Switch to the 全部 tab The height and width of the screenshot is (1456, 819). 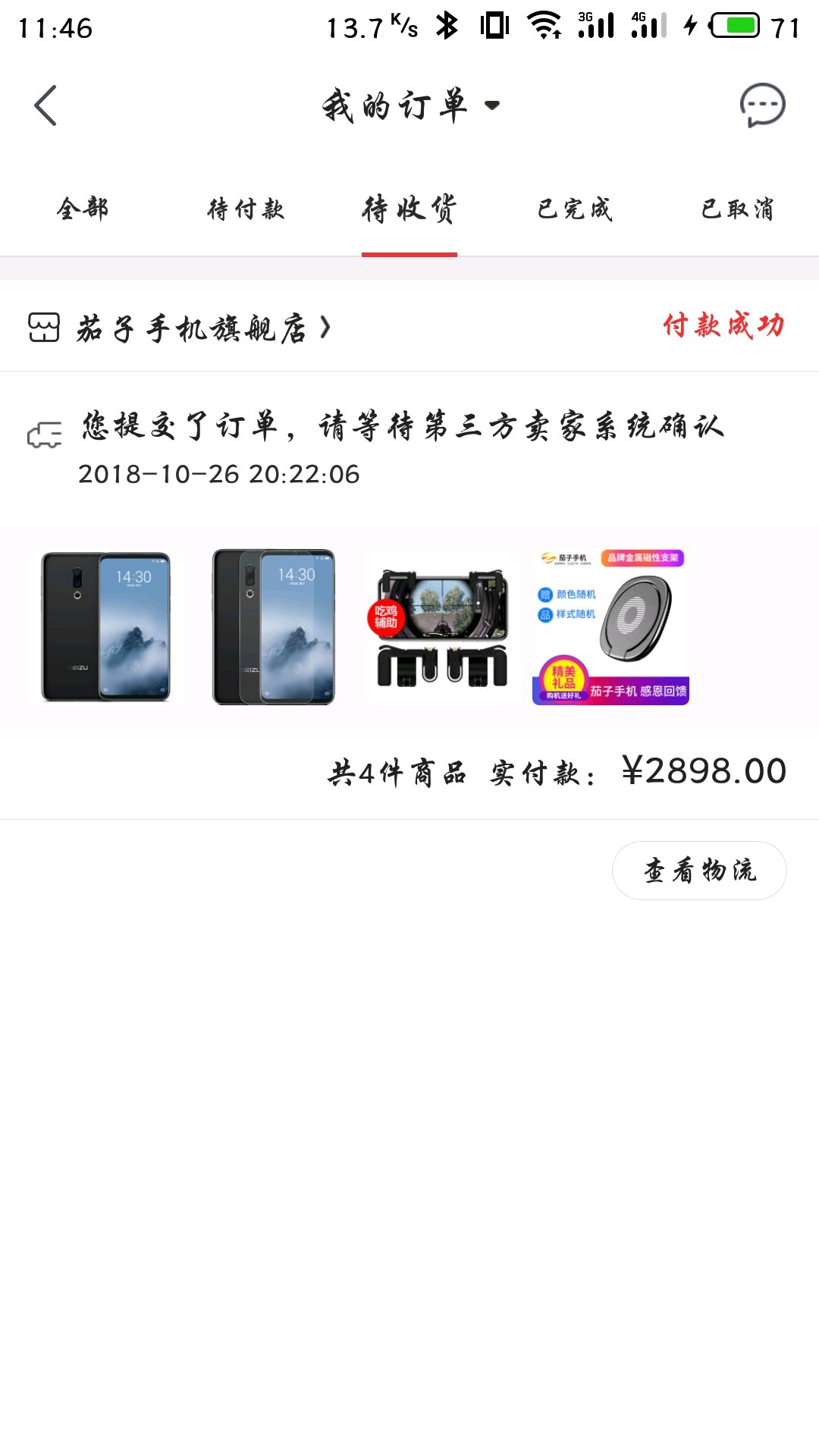pyautogui.click(x=83, y=209)
